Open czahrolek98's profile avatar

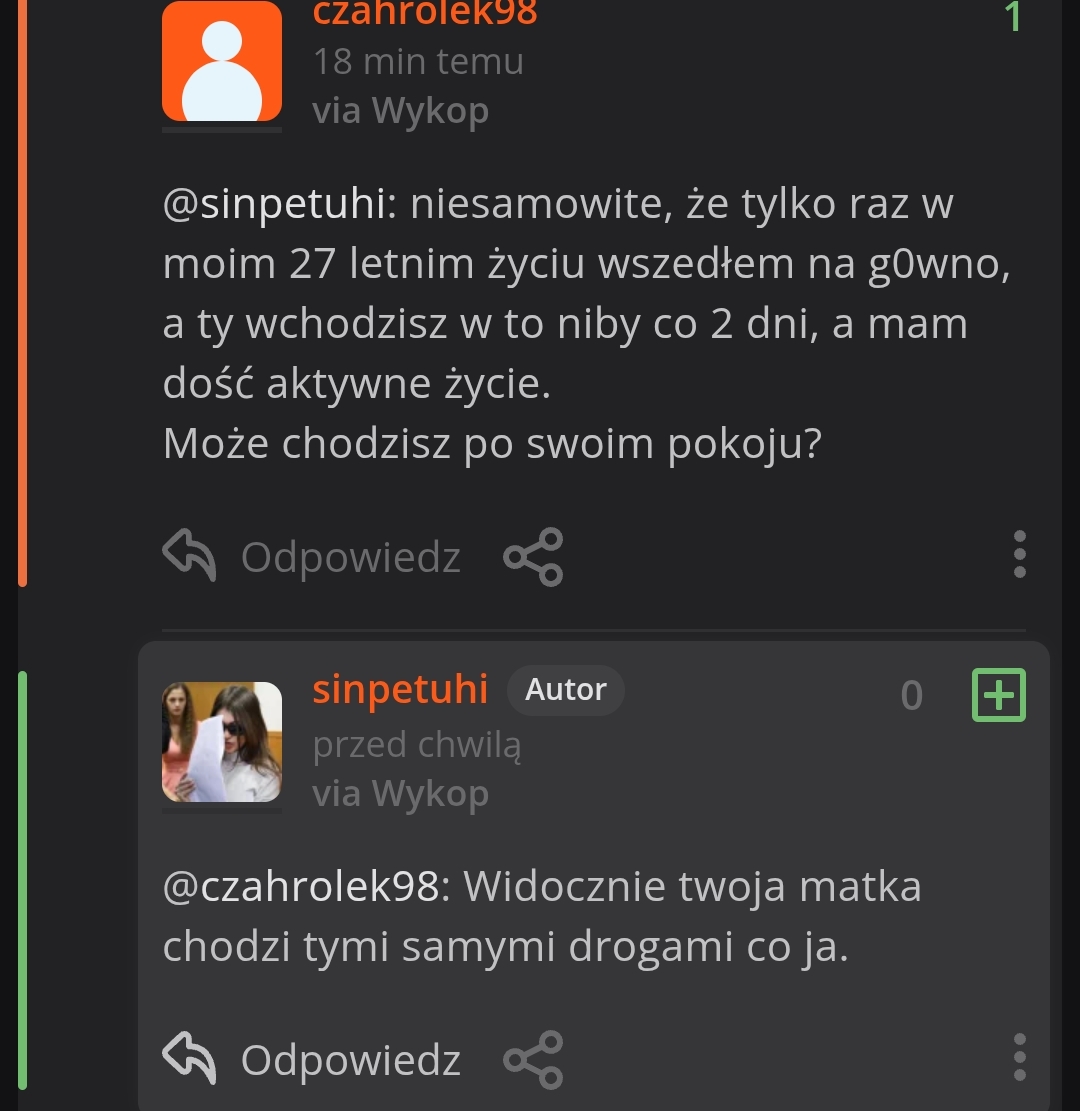click(222, 62)
